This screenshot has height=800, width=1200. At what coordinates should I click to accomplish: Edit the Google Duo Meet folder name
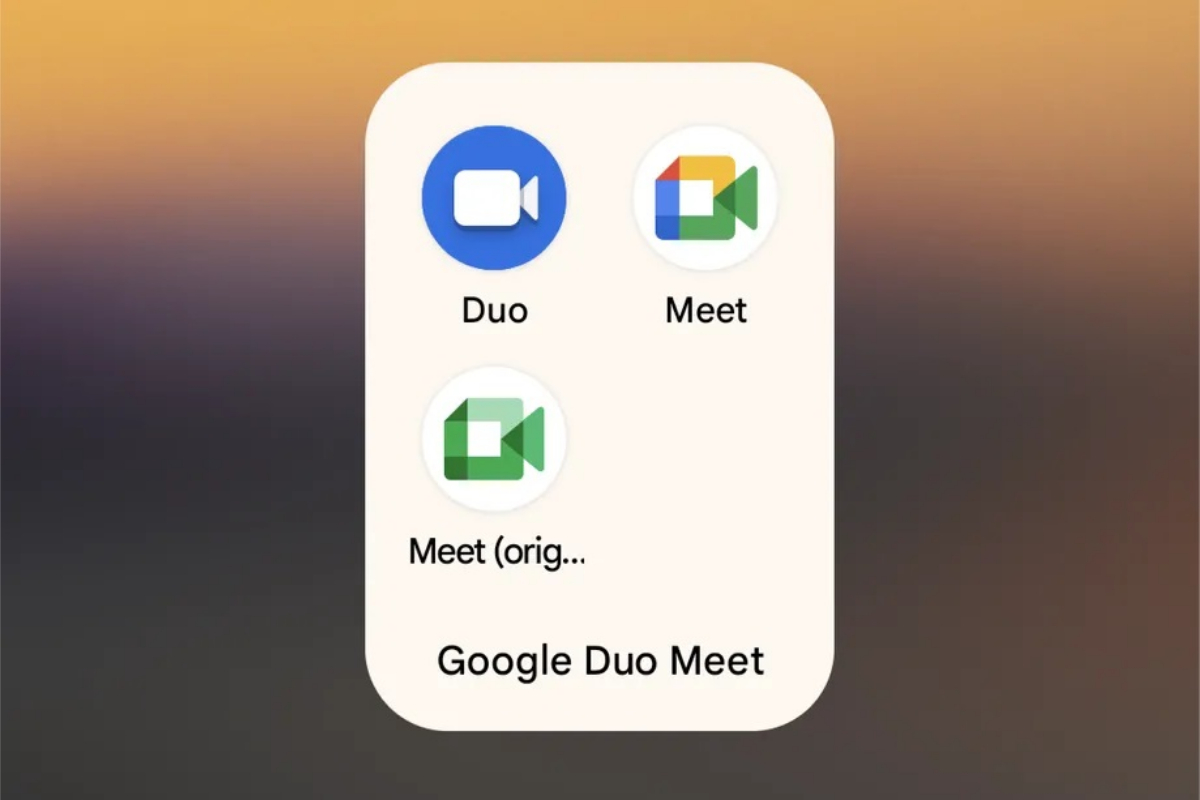600,661
